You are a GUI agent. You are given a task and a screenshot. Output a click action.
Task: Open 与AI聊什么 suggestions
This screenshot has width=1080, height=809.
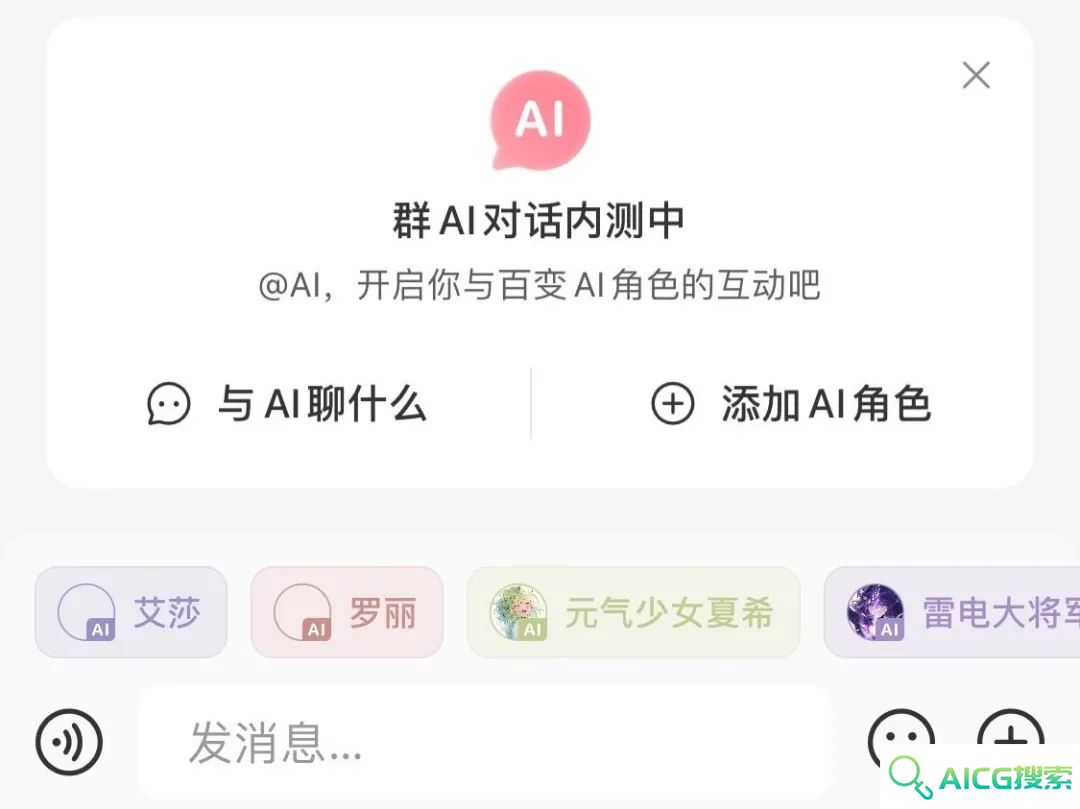click(x=288, y=405)
